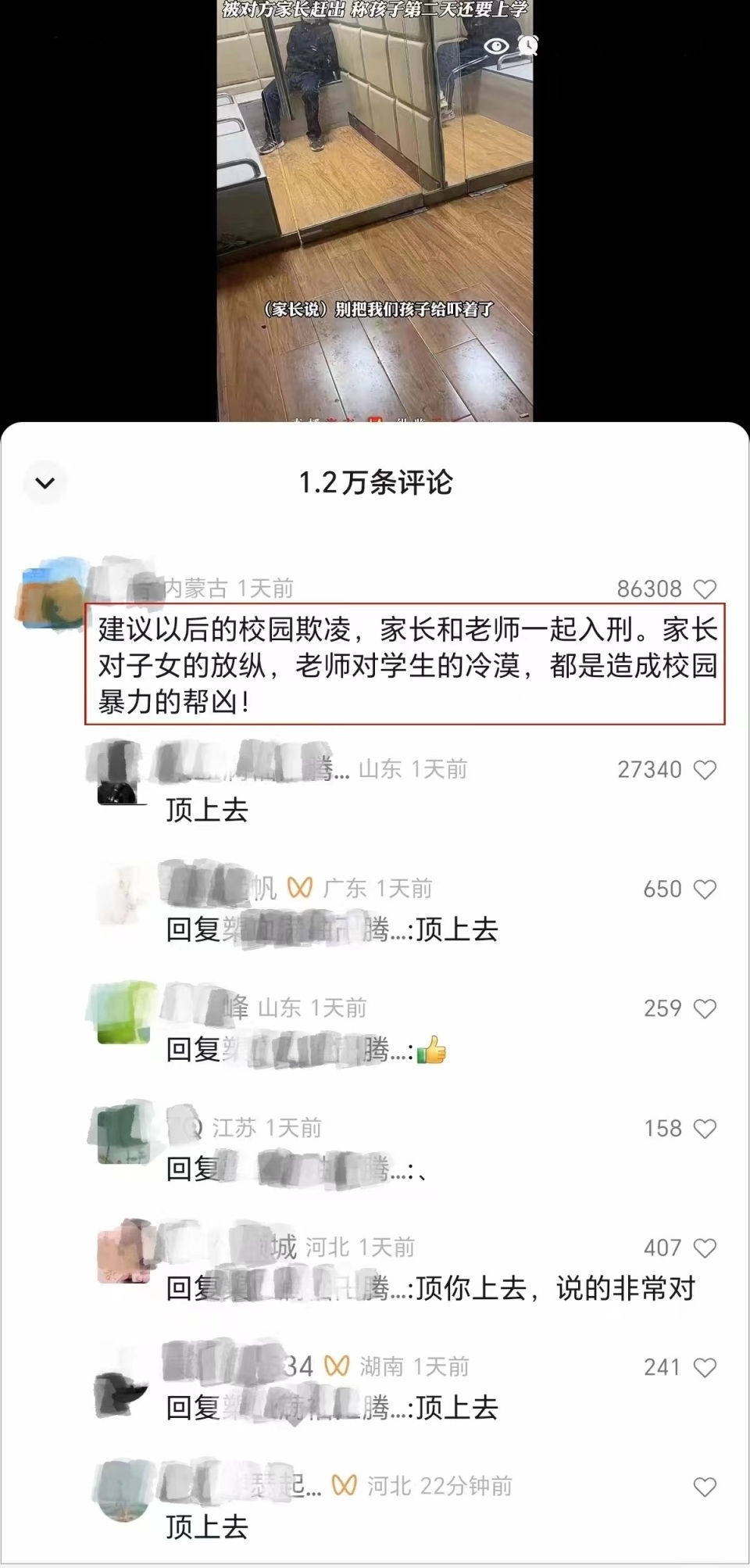Tap the alarm clock icon on the video
Screen dimensions: 750x1568
[x=528, y=47]
